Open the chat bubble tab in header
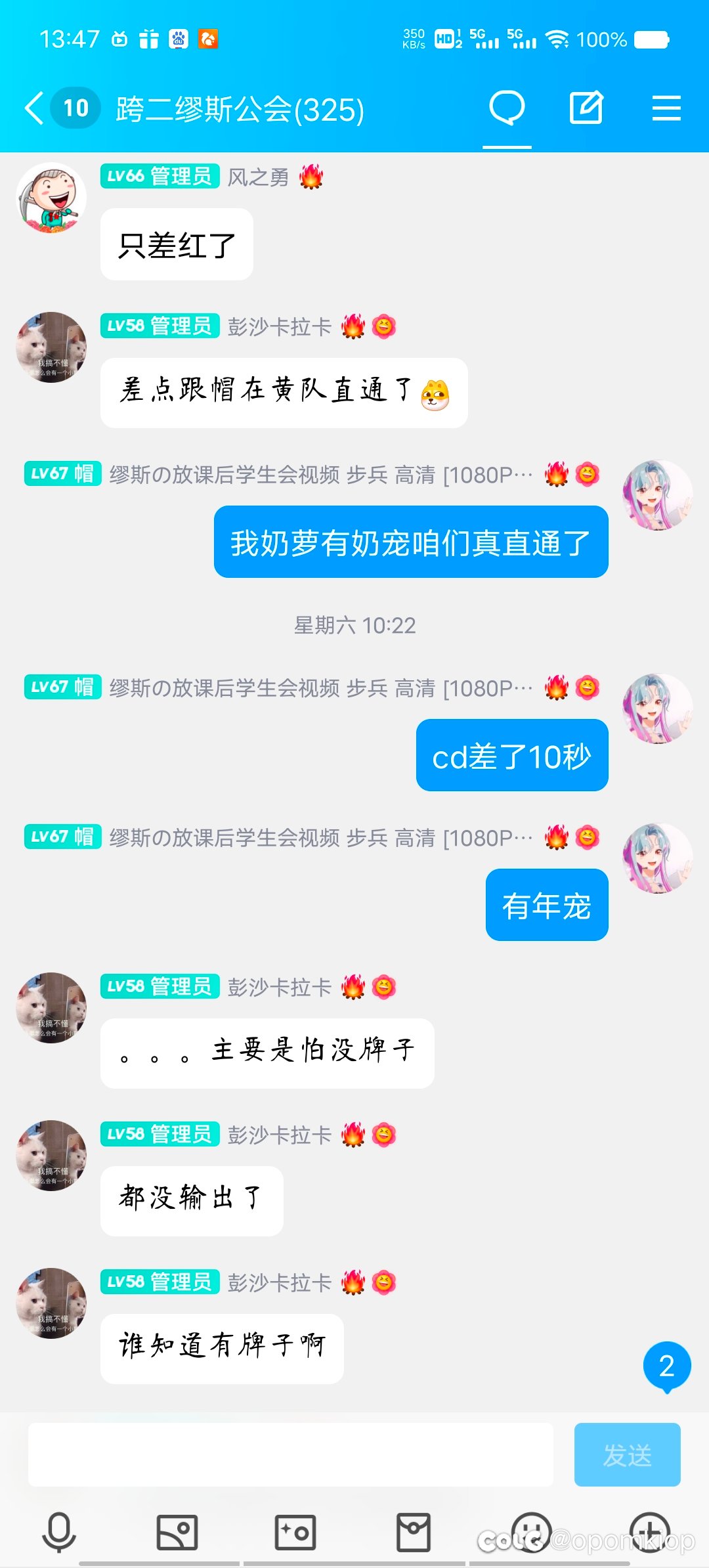 (x=507, y=108)
